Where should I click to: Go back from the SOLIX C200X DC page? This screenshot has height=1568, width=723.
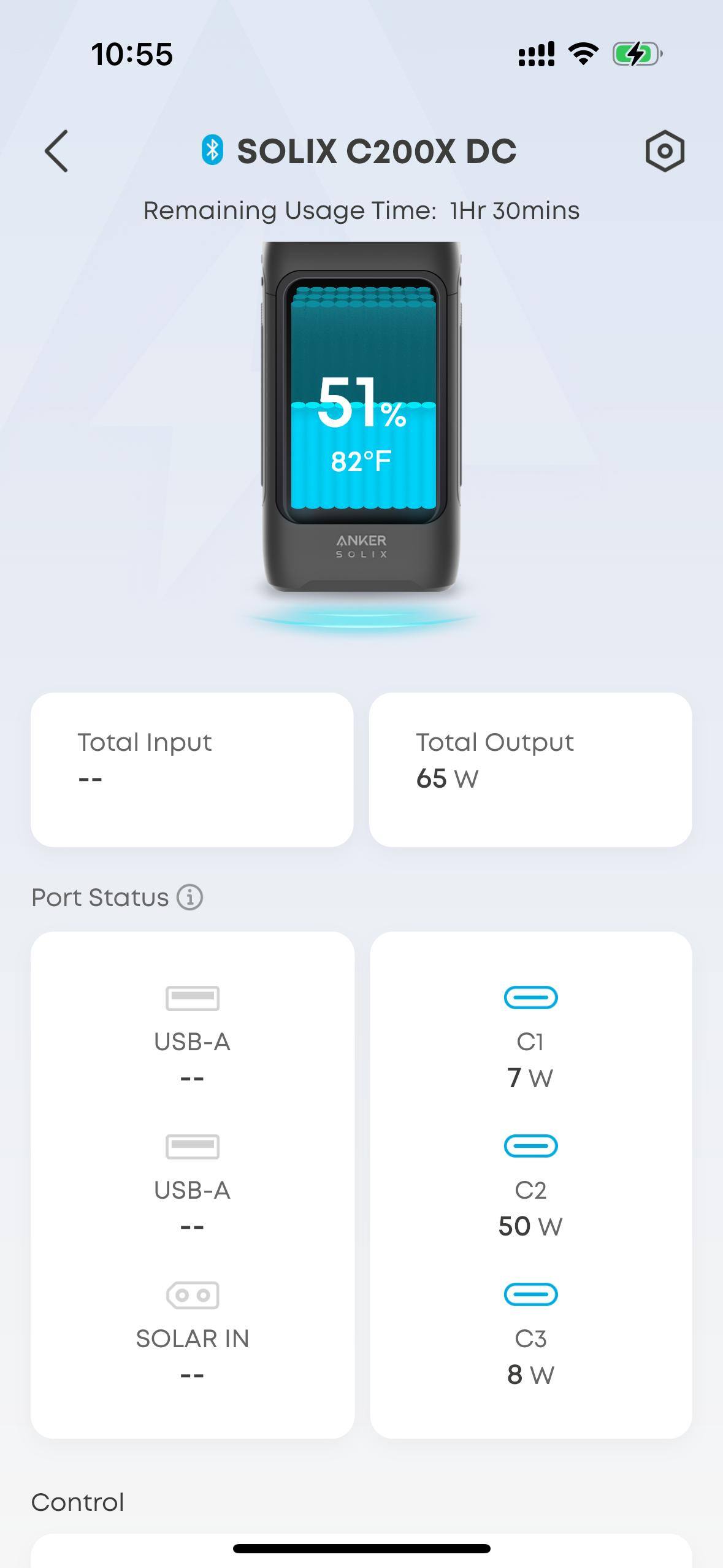[56, 151]
